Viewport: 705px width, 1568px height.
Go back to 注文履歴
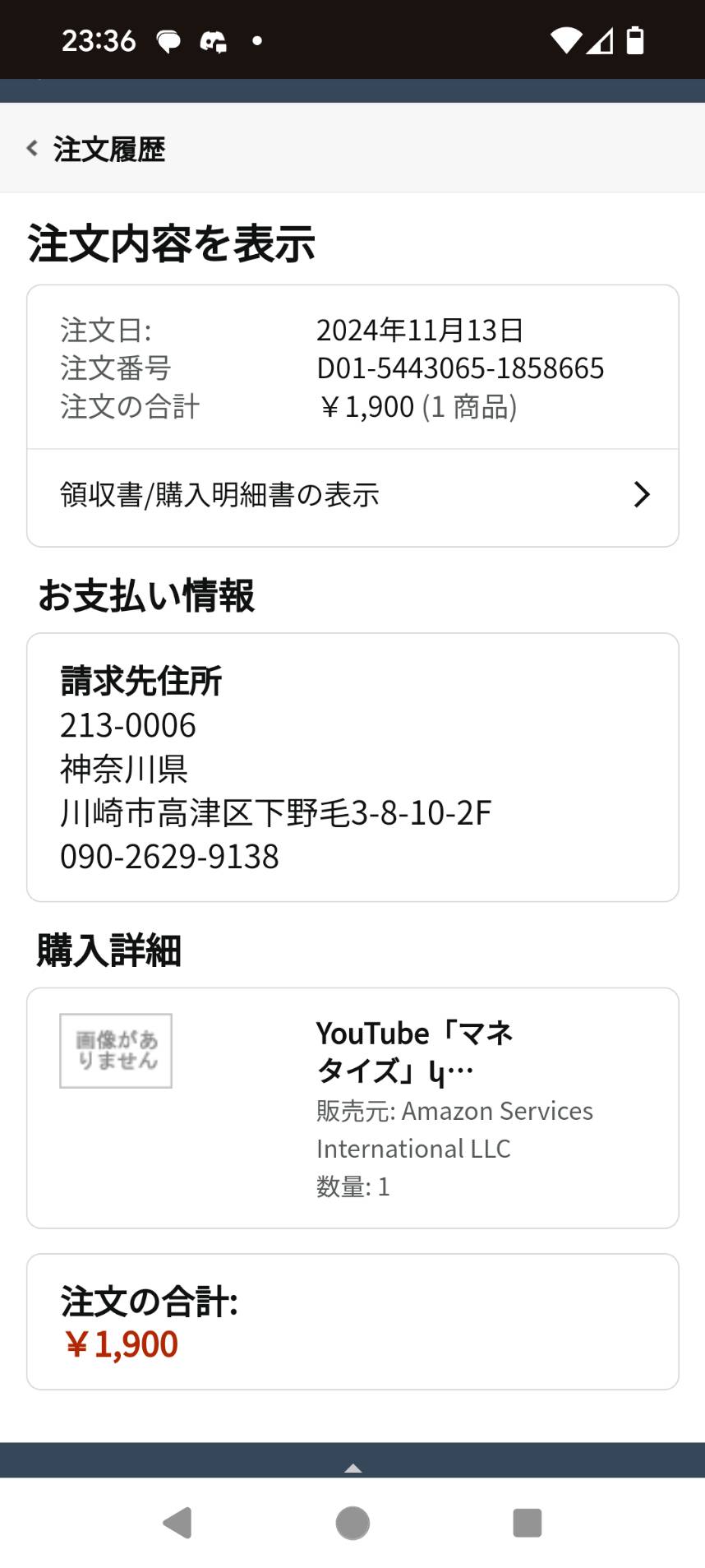(x=96, y=149)
